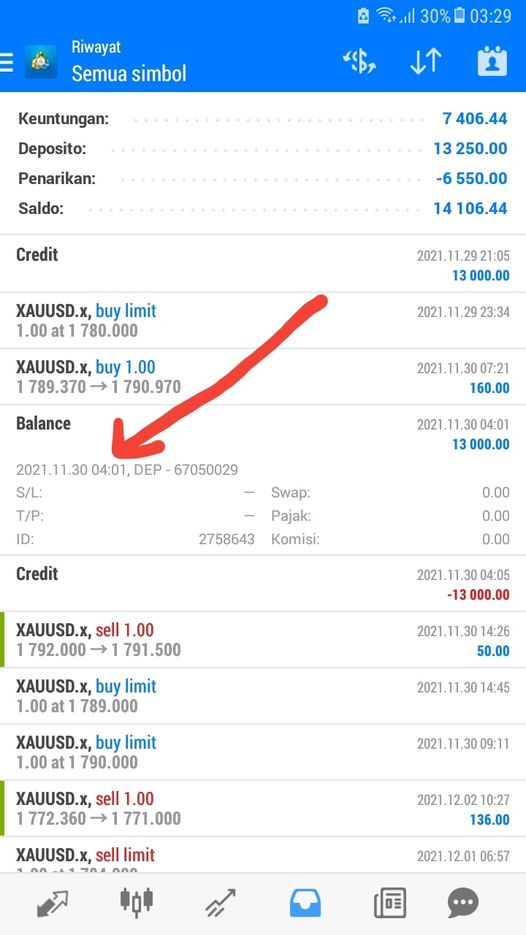Switch to the Quotes tab
The image size is (526, 935).
tap(52, 903)
